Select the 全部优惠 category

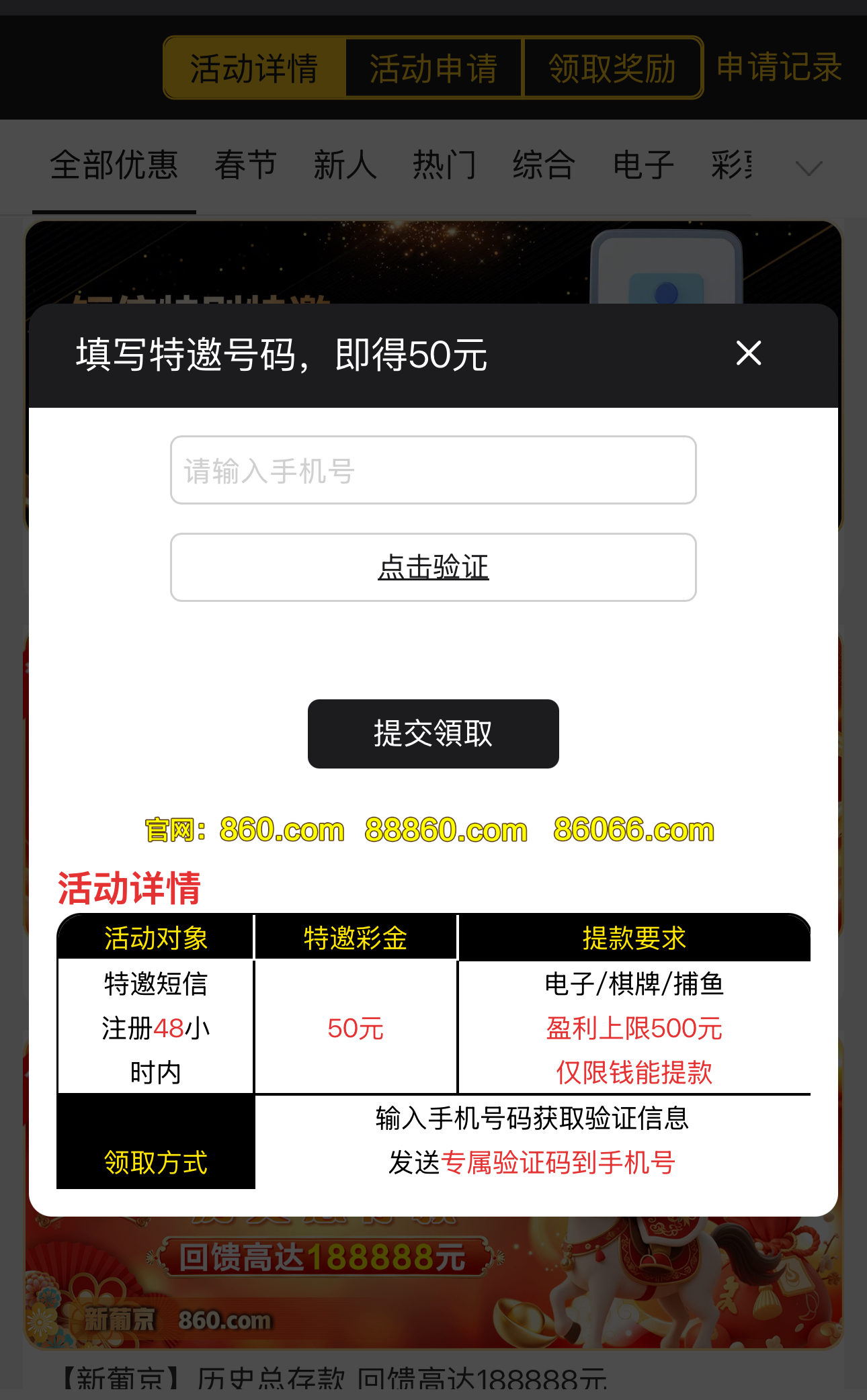(x=114, y=165)
